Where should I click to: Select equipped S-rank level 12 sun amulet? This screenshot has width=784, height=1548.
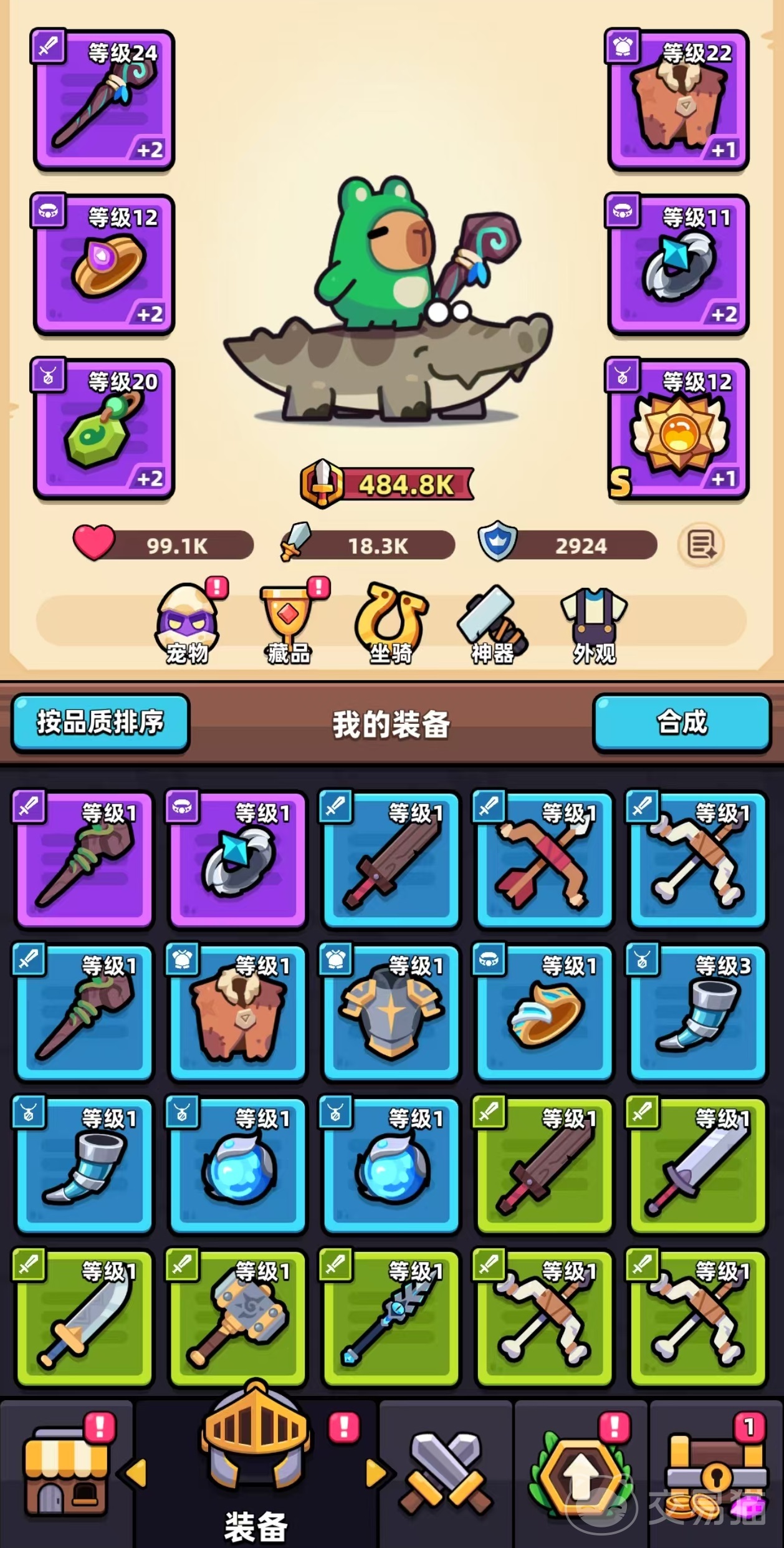[678, 430]
